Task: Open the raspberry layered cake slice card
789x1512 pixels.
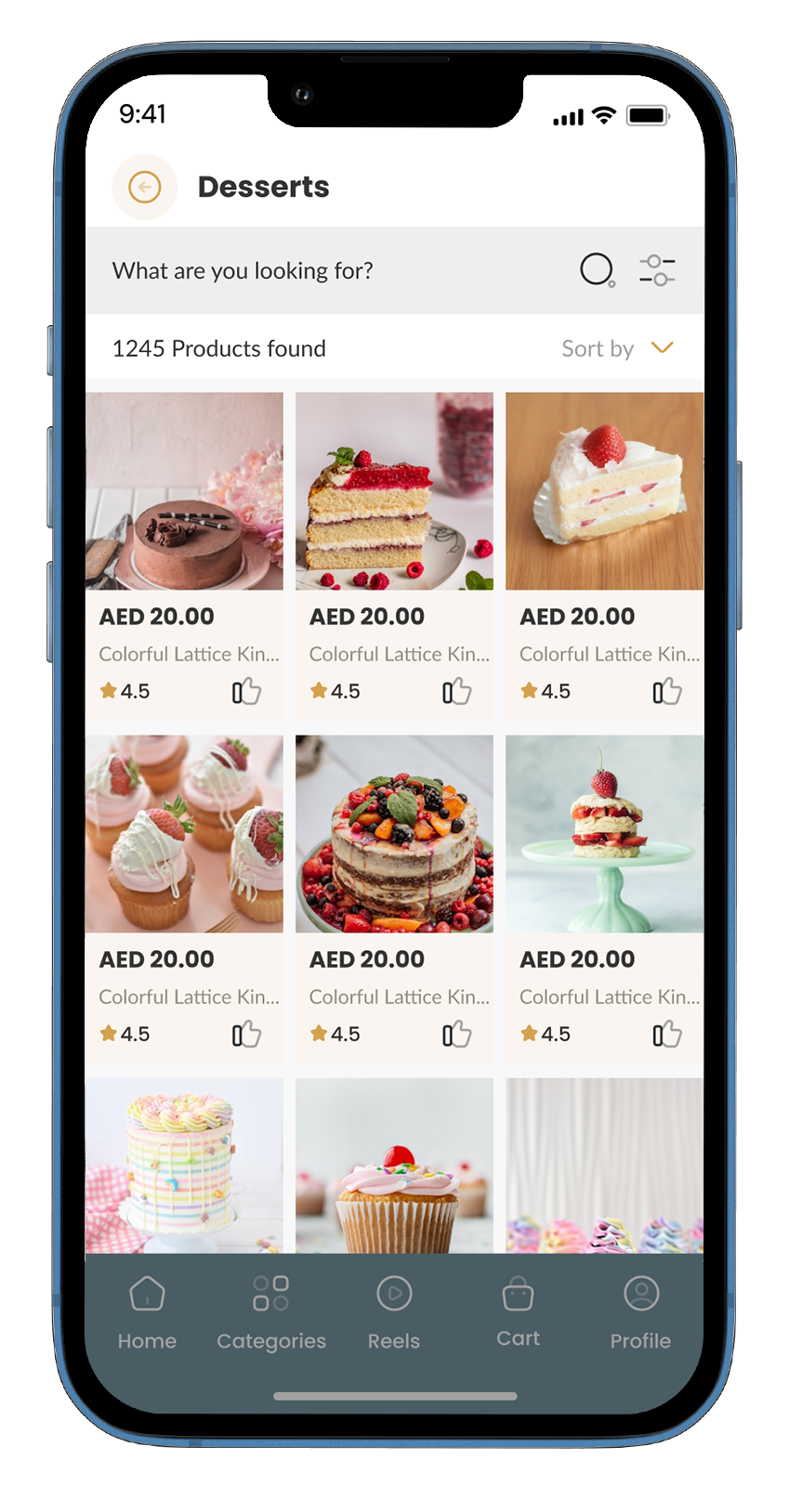Action: [394, 491]
